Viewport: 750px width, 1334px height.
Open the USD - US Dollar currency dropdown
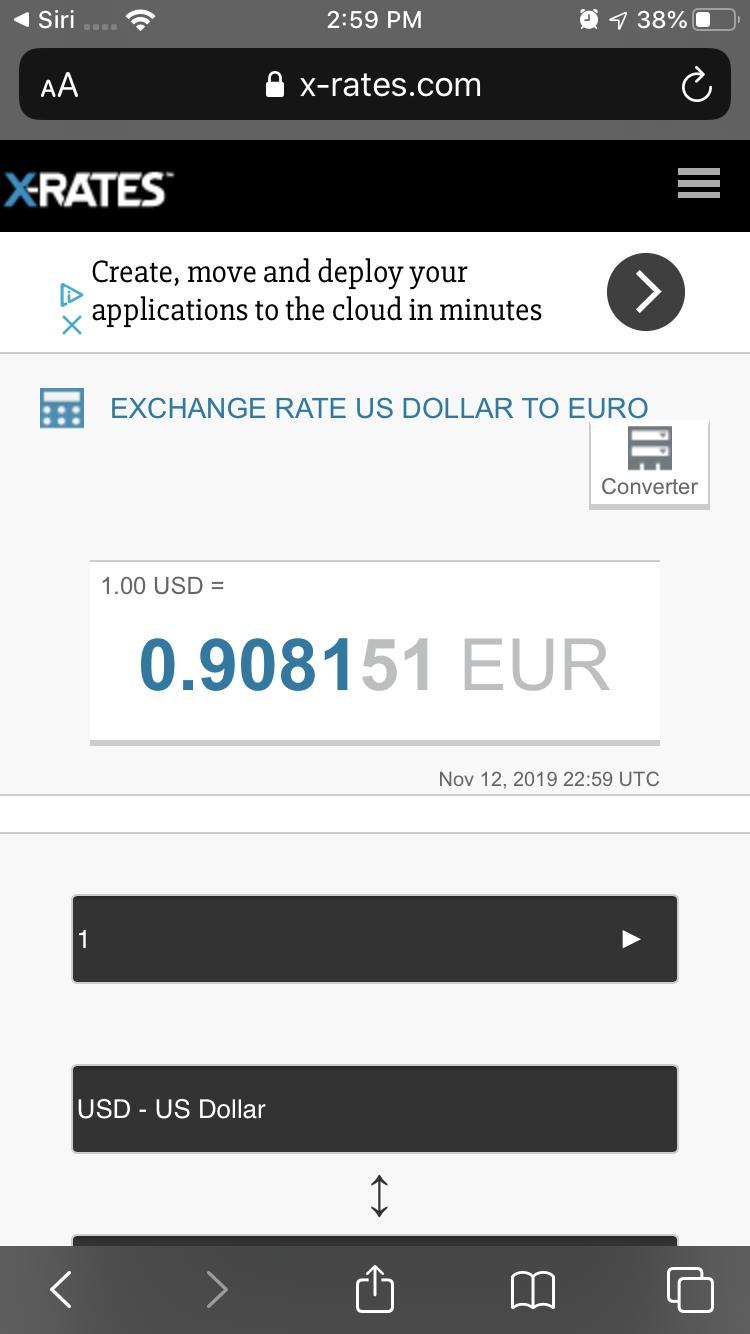tap(374, 1109)
